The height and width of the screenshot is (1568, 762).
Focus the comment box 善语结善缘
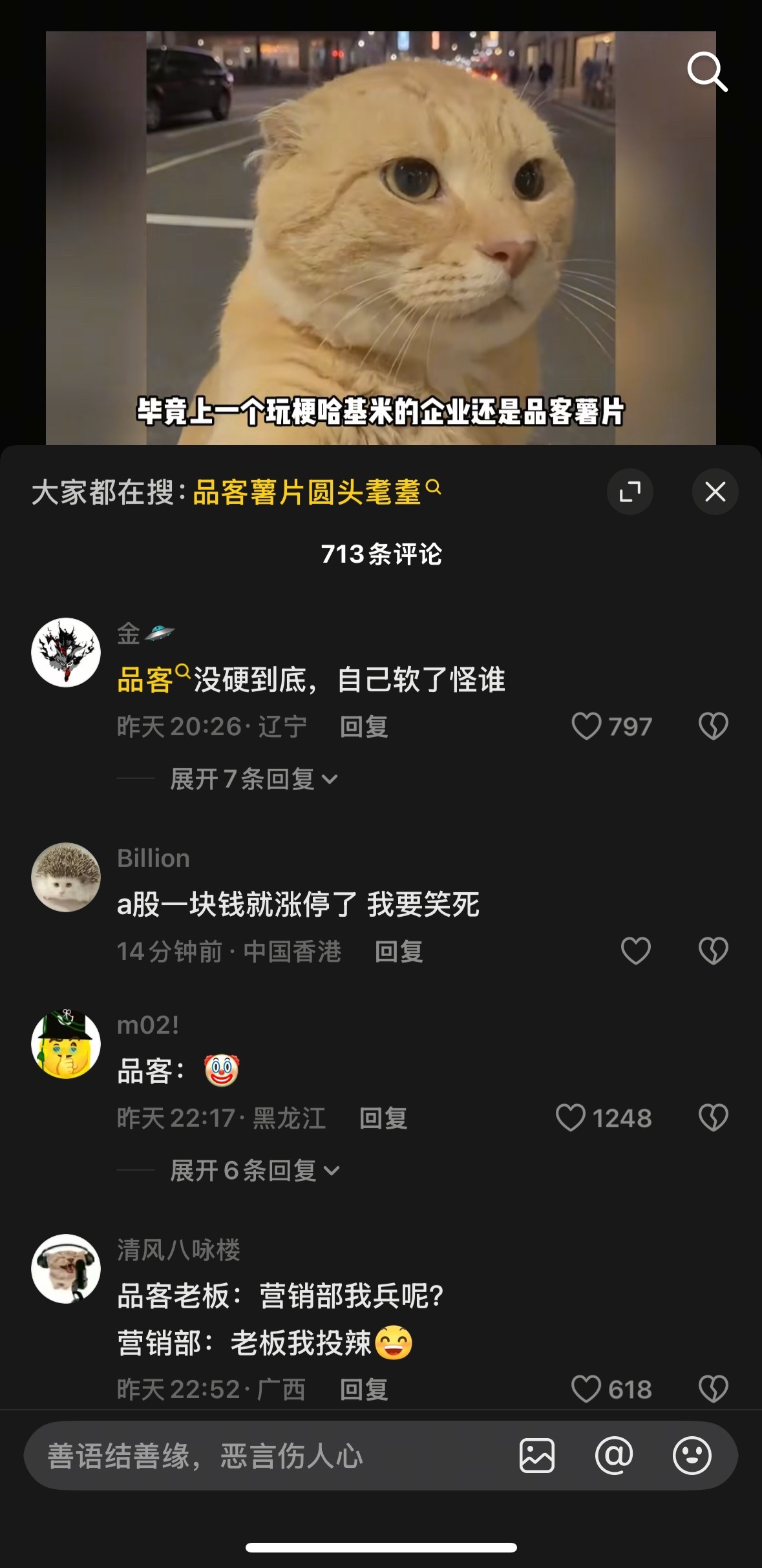271,1456
